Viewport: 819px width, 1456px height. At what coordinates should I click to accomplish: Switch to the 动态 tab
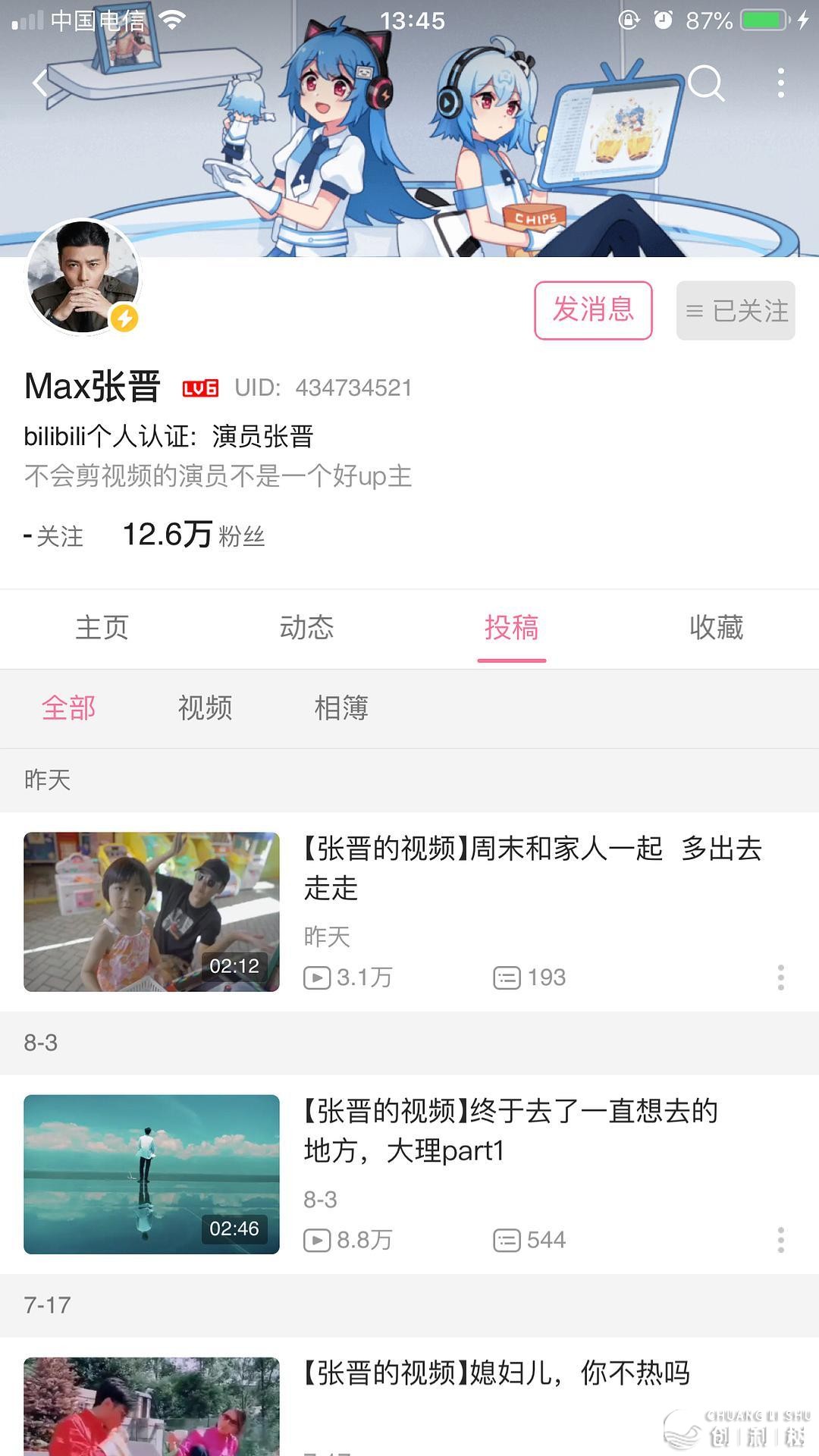[306, 628]
